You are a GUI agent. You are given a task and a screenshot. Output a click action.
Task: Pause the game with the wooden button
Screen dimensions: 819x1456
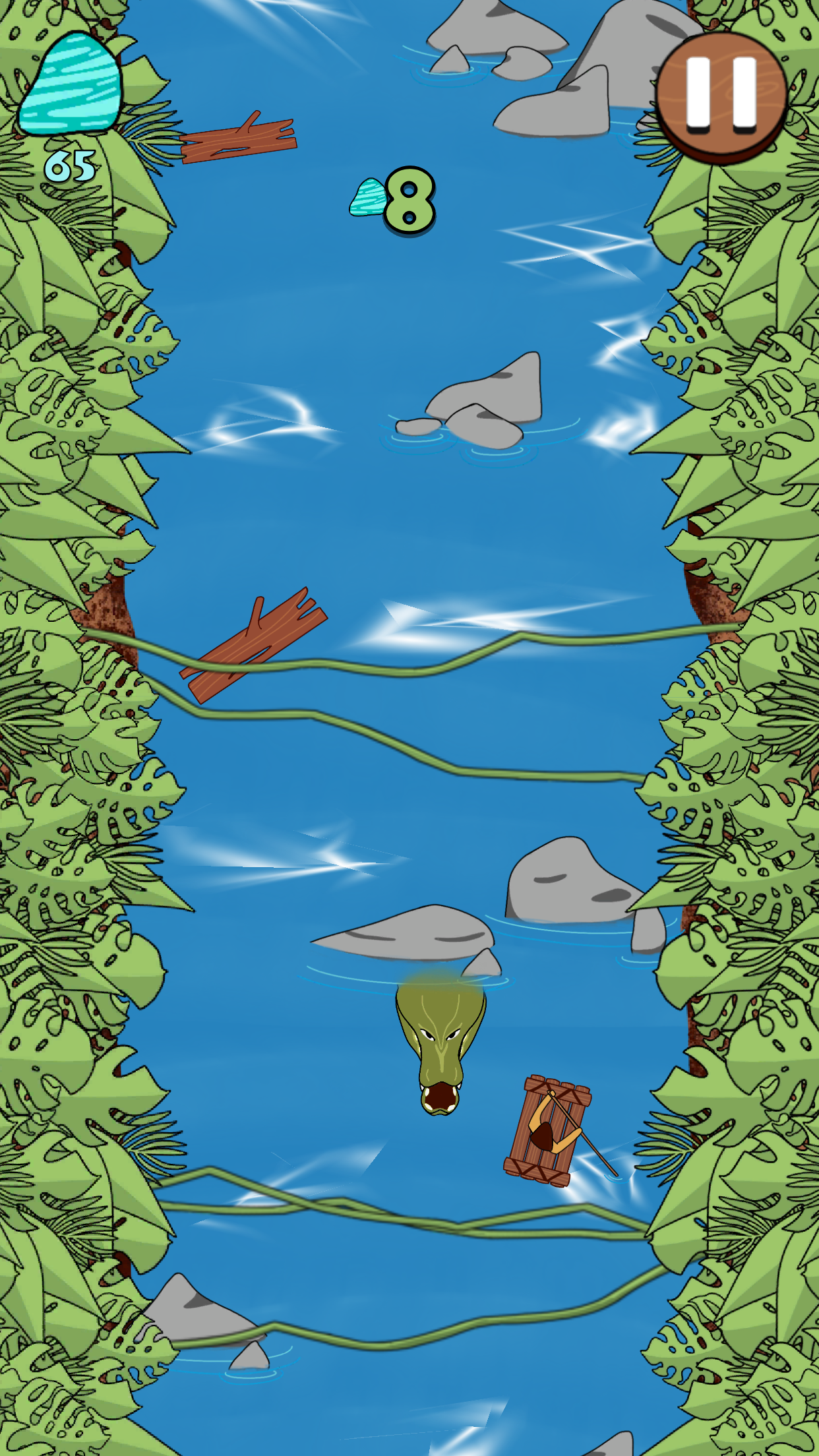[x=721, y=98]
